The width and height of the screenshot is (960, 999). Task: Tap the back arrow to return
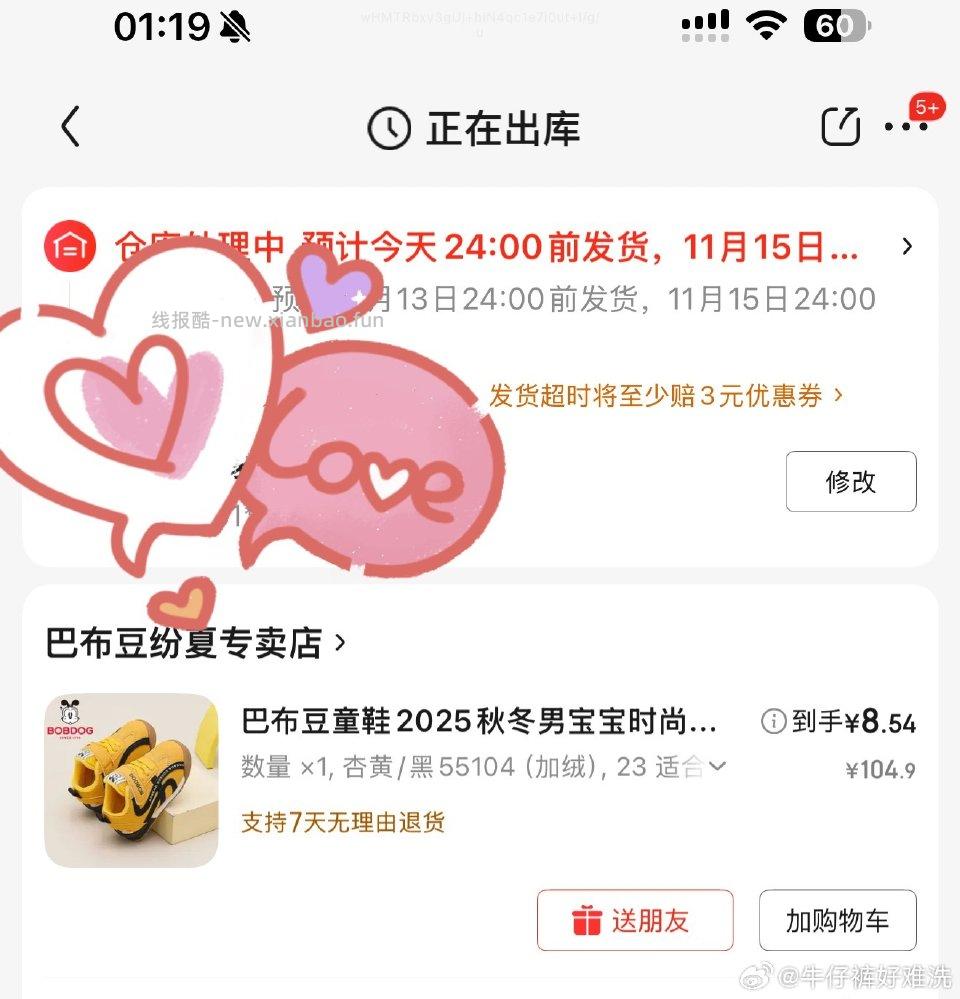coord(68,128)
